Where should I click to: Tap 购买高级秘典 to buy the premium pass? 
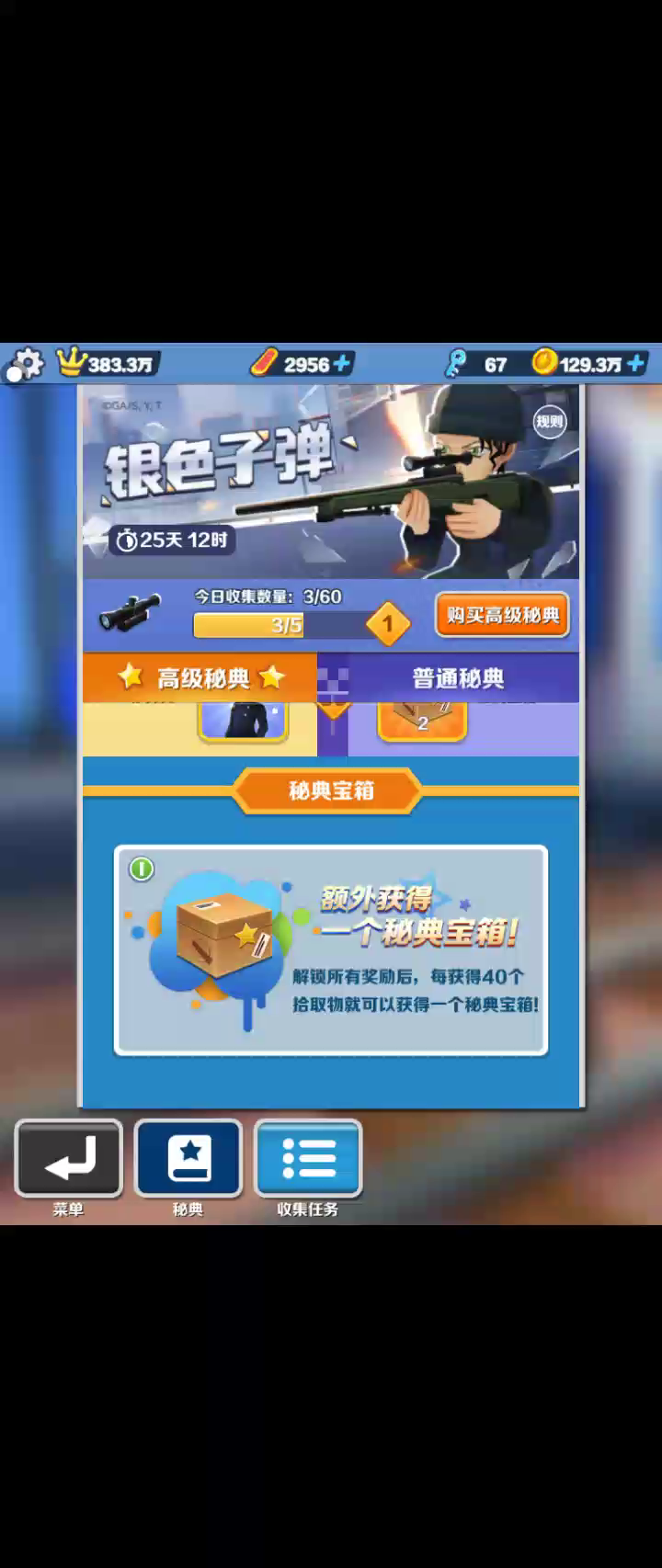(x=502, y=615)
